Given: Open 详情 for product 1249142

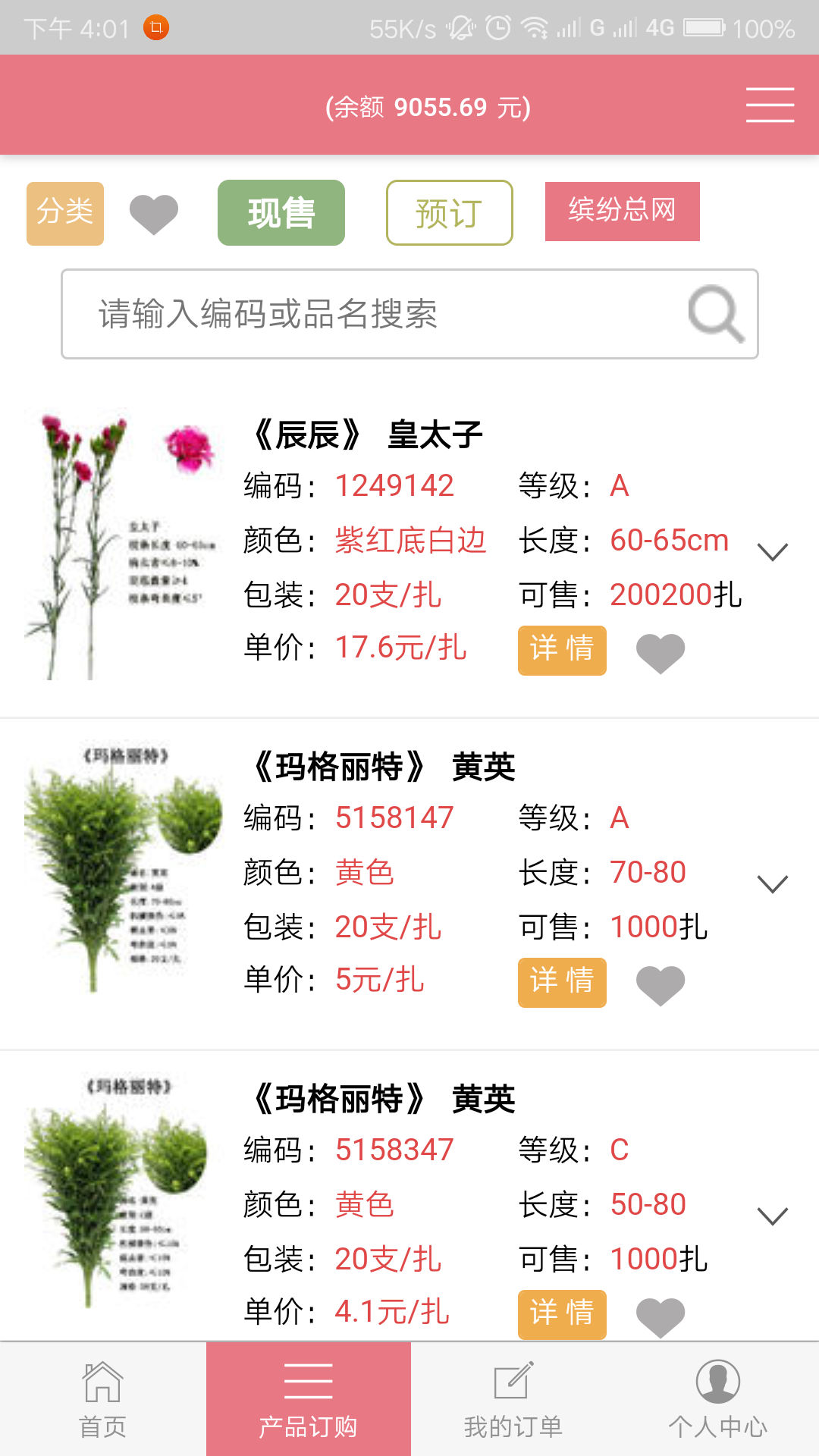Looking at the screenshot, I should pos(561,650).
